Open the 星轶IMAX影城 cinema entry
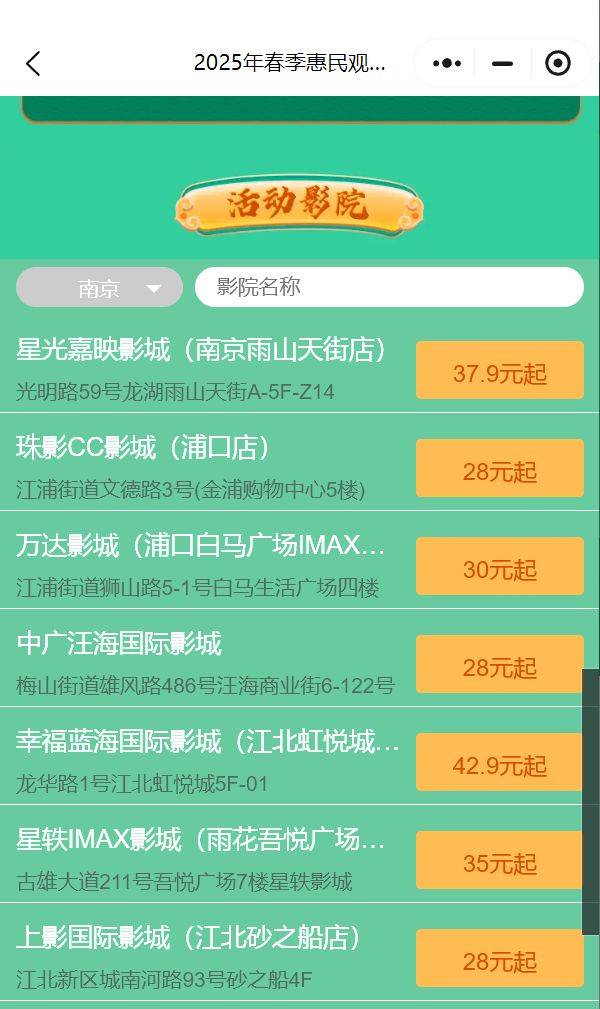 tap(200, 856)
